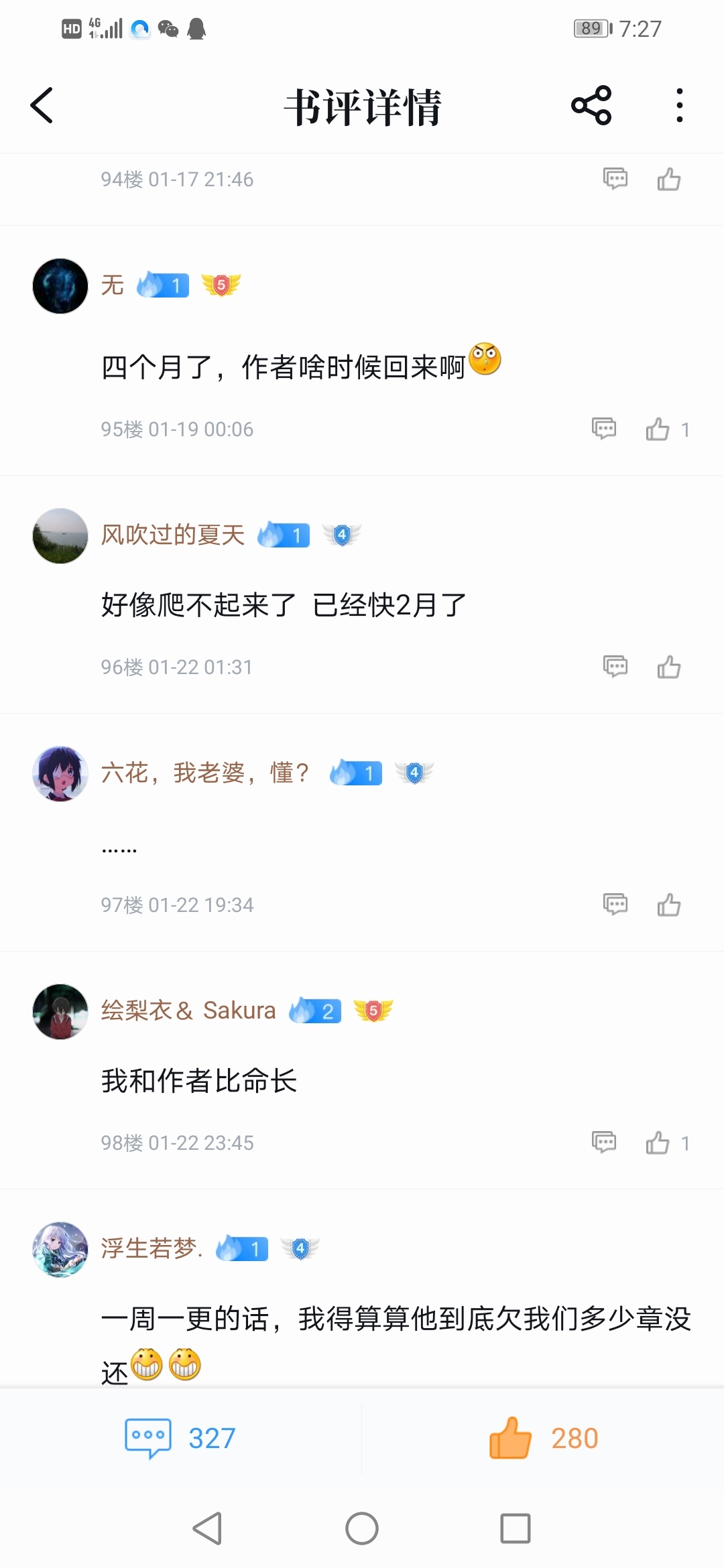Reply to the 98楼 comment
The image size is (724, 1568).
(x=604, y=1142)
